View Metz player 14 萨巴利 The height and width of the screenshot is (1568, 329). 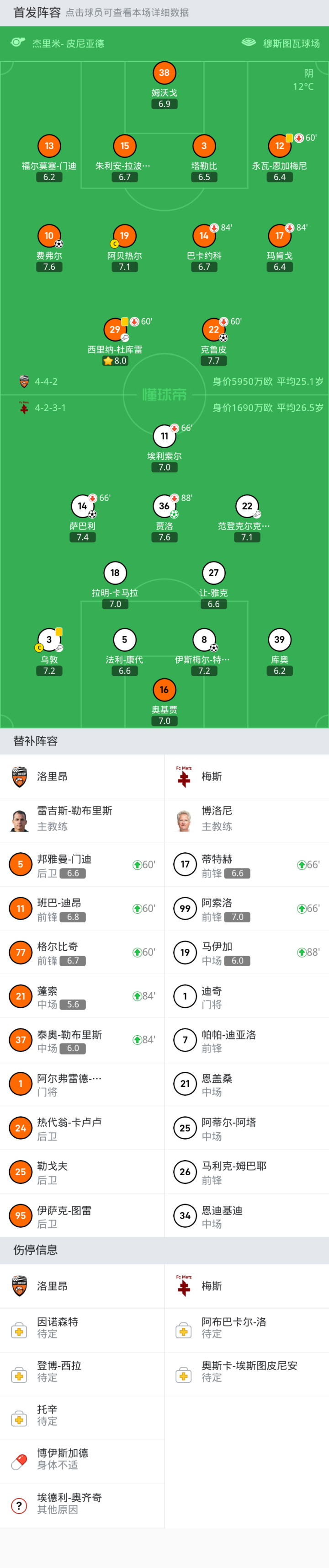point(83,507)
